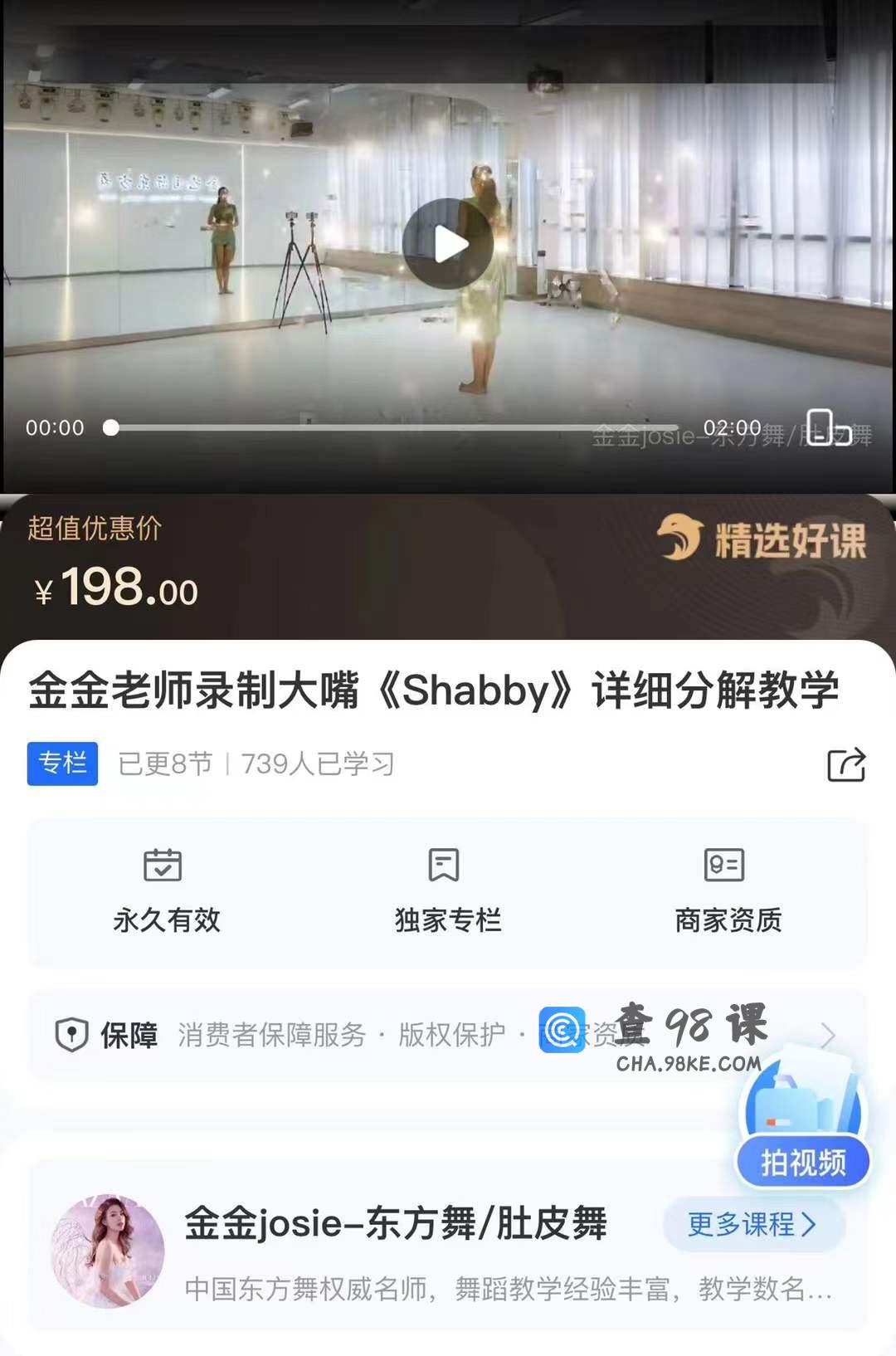Expand the 保障 consumer protection row

pos(826,1035)
